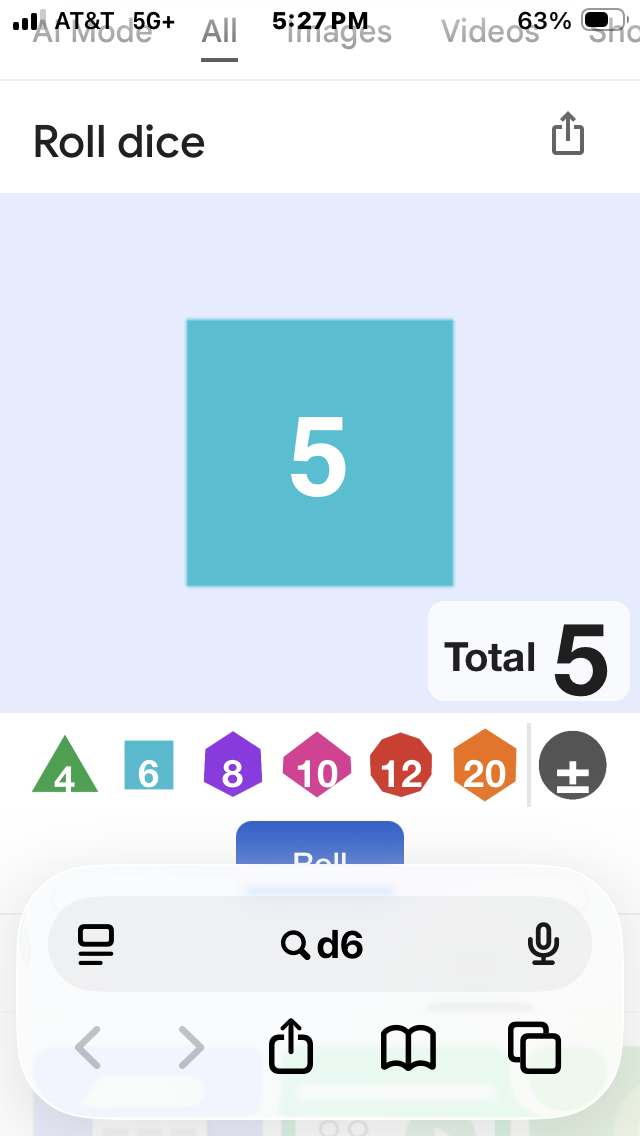Open the bookmarks book icon

(x=408, y=1048)
